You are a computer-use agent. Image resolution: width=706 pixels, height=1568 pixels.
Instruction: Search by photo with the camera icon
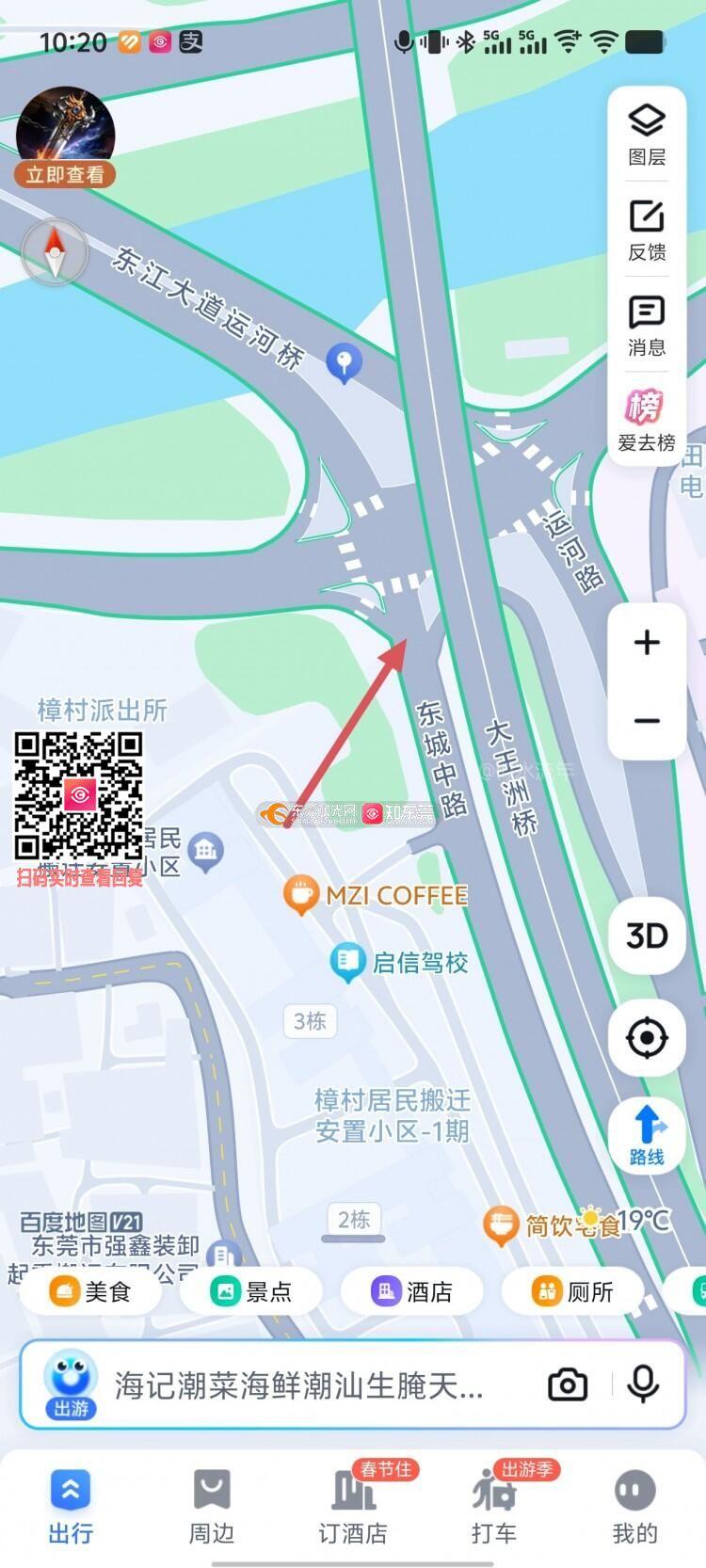click(568, 1384)
